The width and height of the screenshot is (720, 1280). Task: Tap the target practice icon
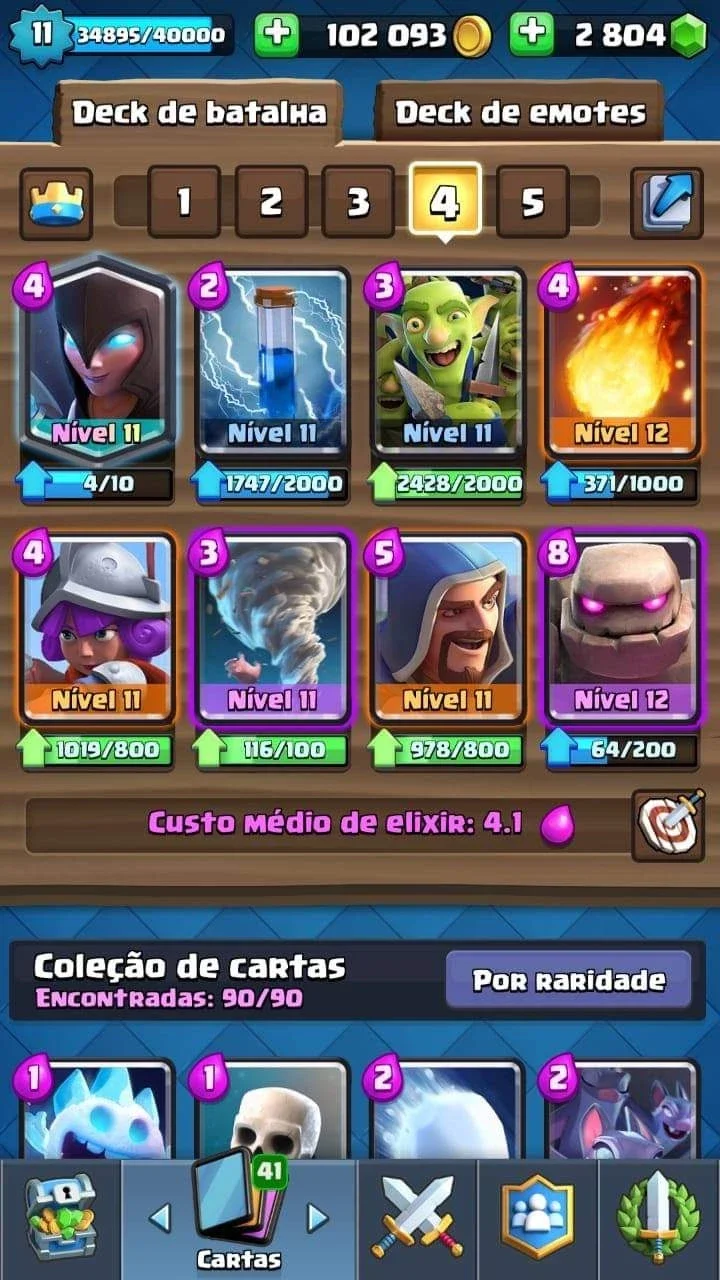tap(668, 826)
